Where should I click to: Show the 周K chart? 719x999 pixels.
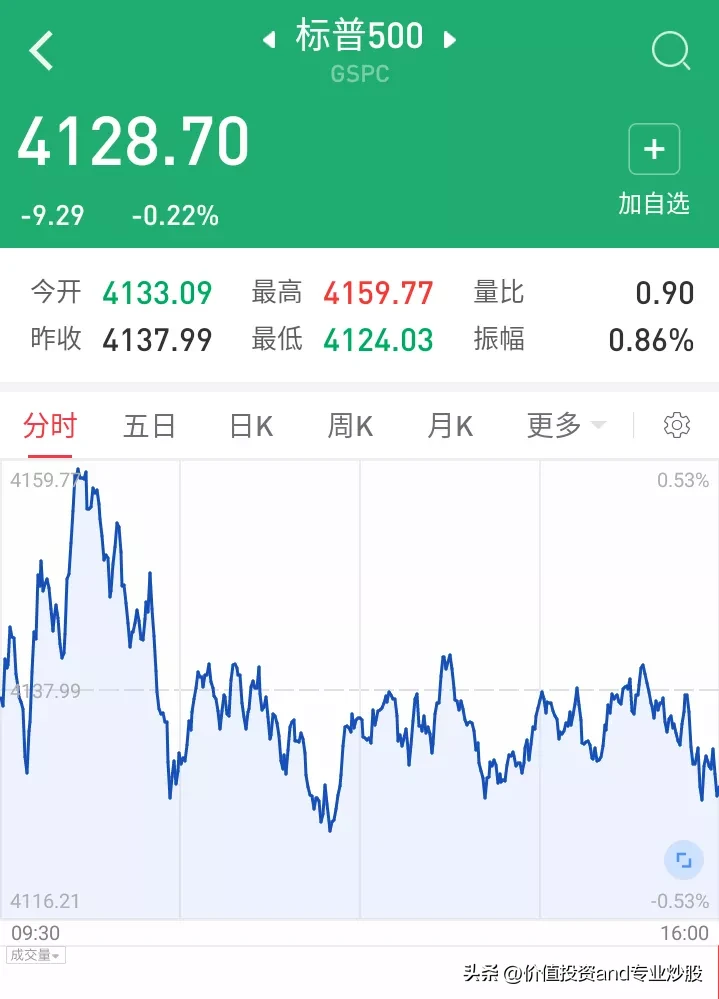click(x=350, y=426)
